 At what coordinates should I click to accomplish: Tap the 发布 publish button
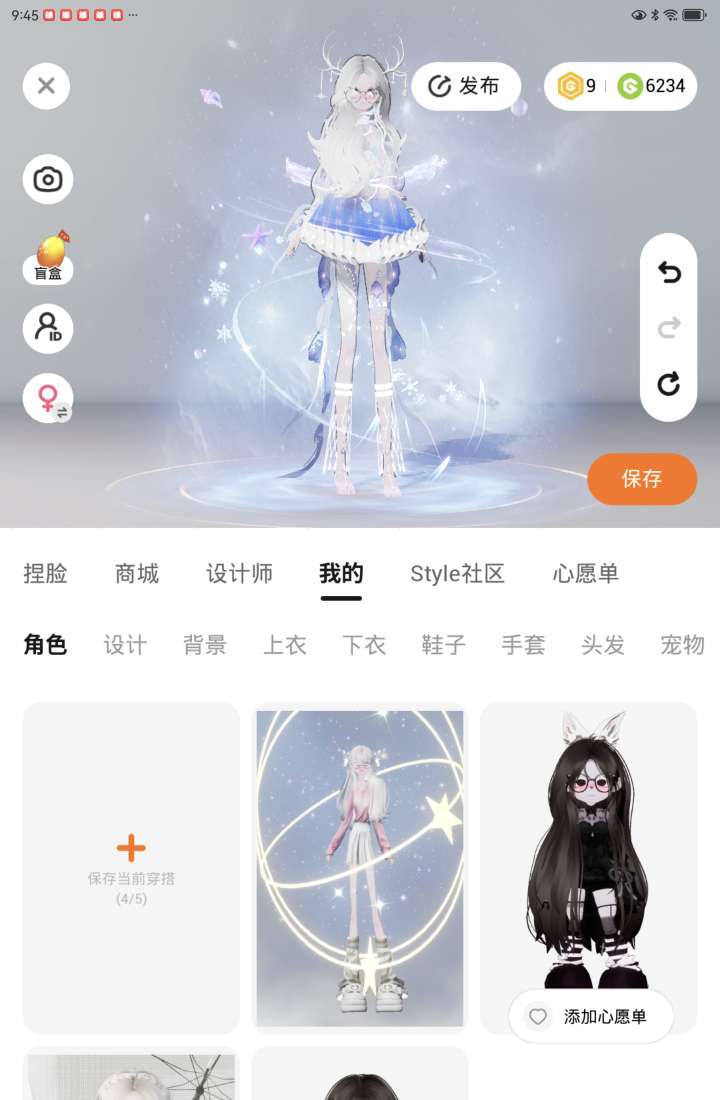(466, 86)
